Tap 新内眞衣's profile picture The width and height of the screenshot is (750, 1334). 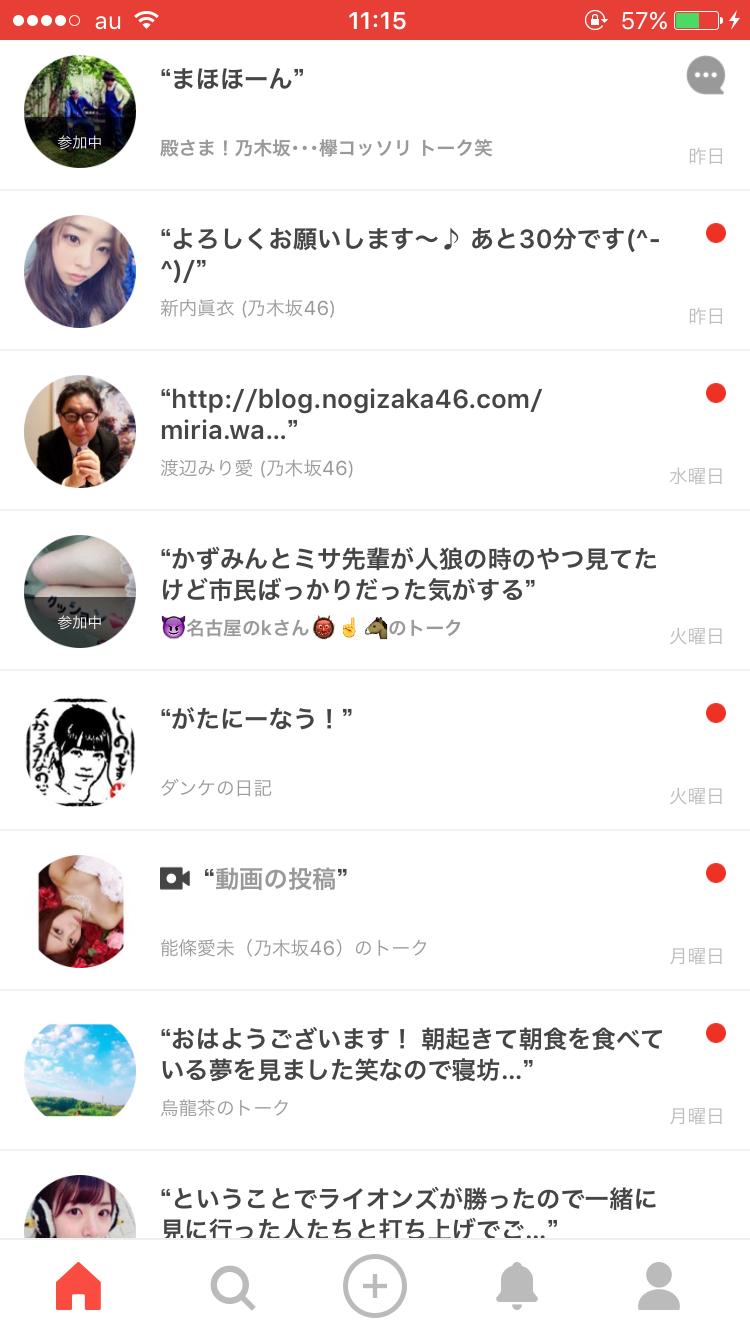79,271
